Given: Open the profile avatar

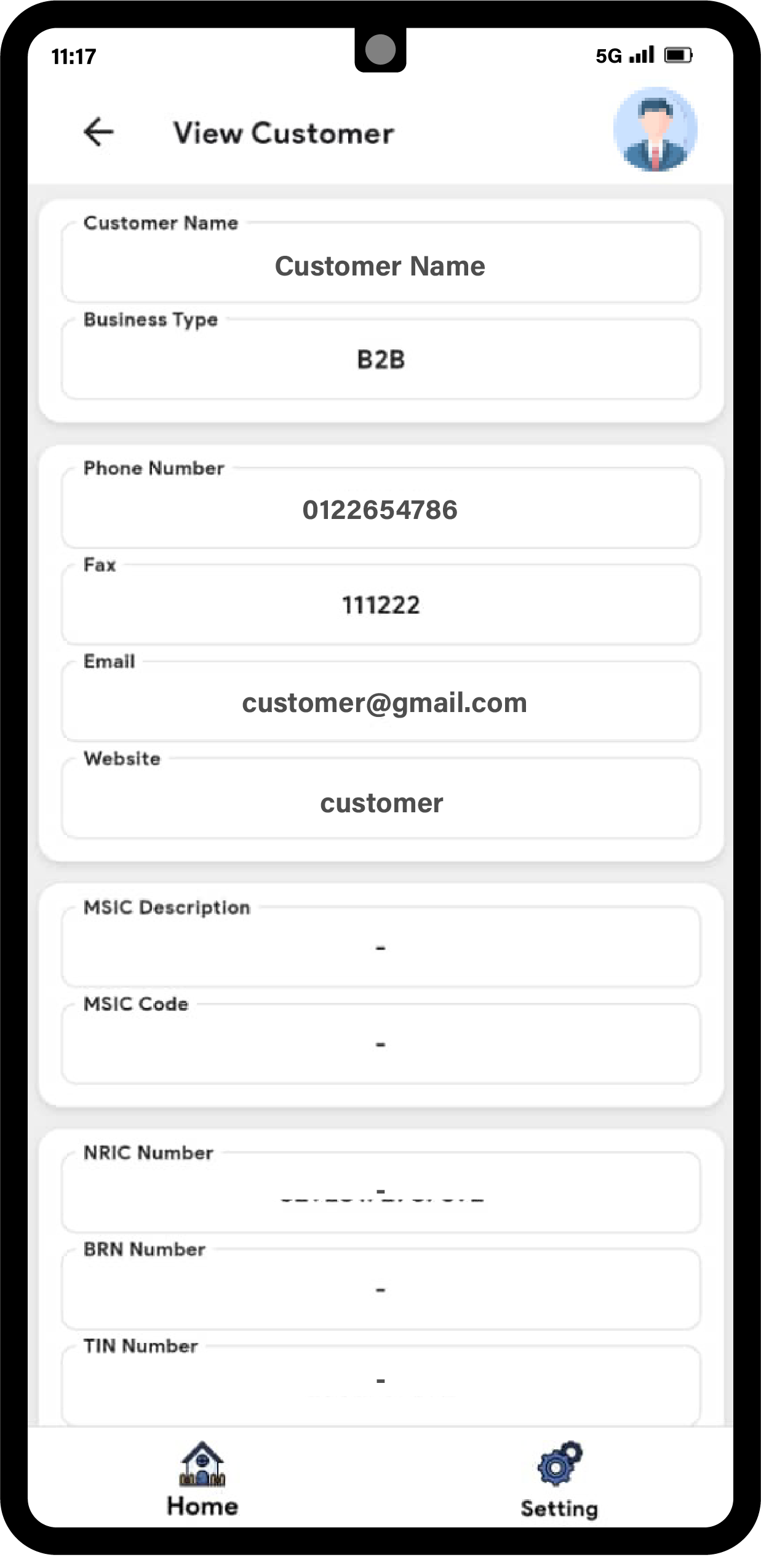Looking at the screenshot, I should click(655, 129).
